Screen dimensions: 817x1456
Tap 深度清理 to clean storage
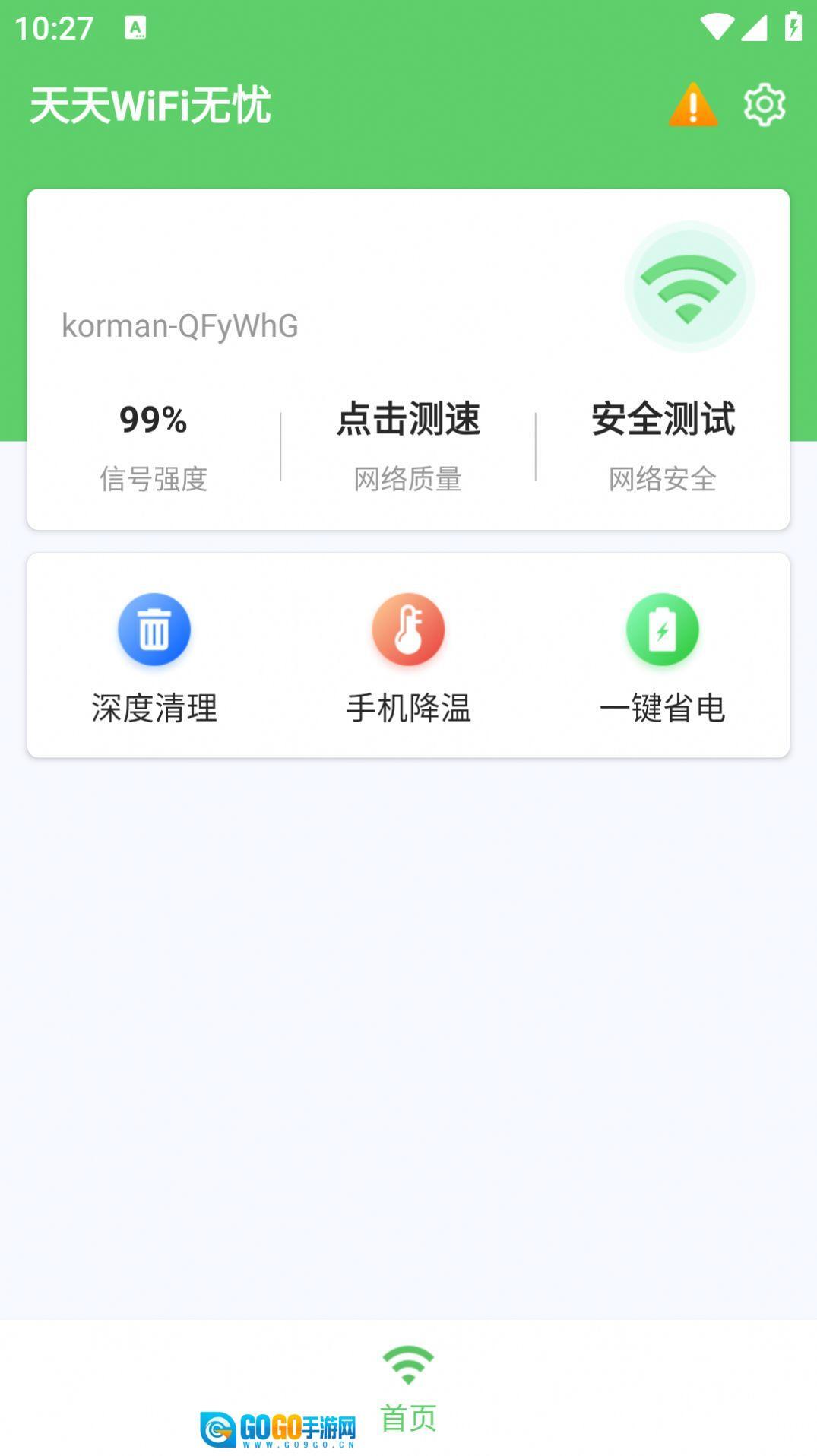(x=154, y=709)
